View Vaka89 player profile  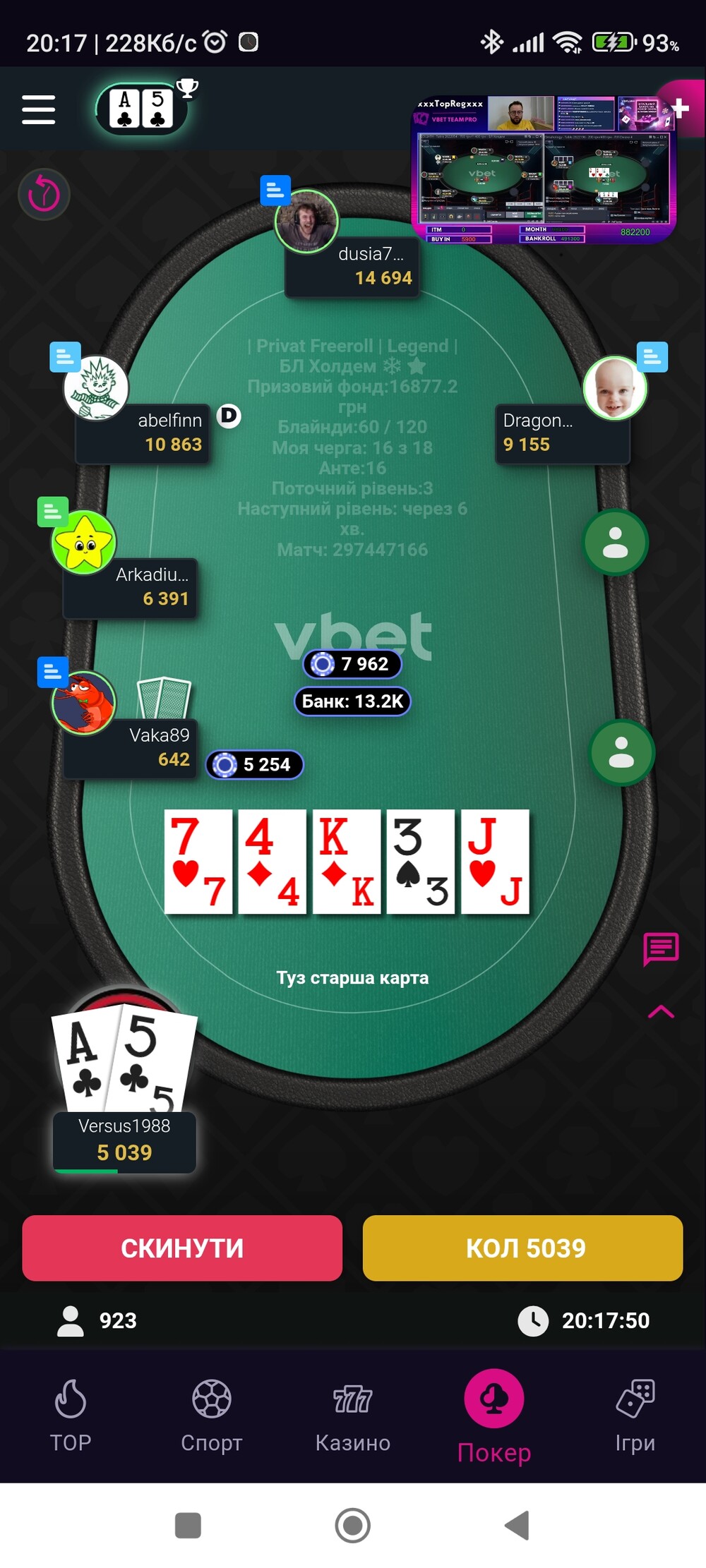[84, 703]
